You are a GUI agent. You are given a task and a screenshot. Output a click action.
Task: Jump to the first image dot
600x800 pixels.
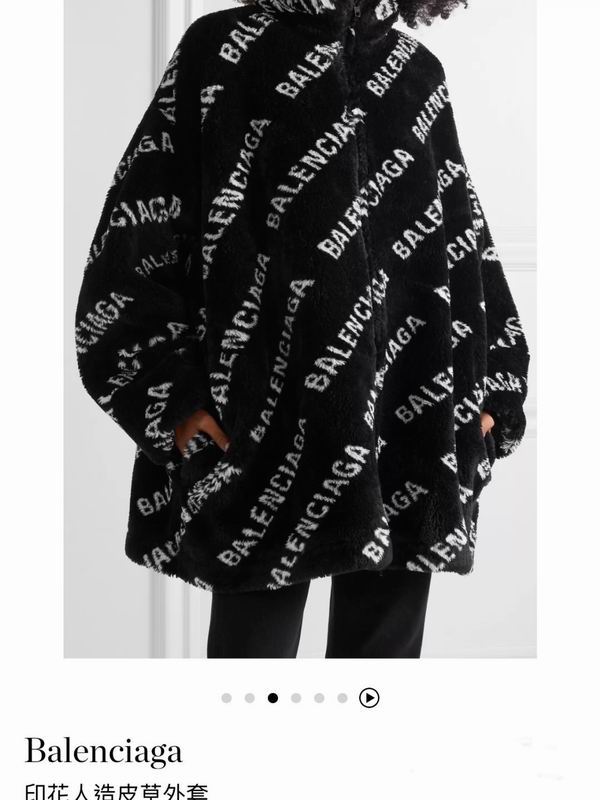tap(226, 698)
